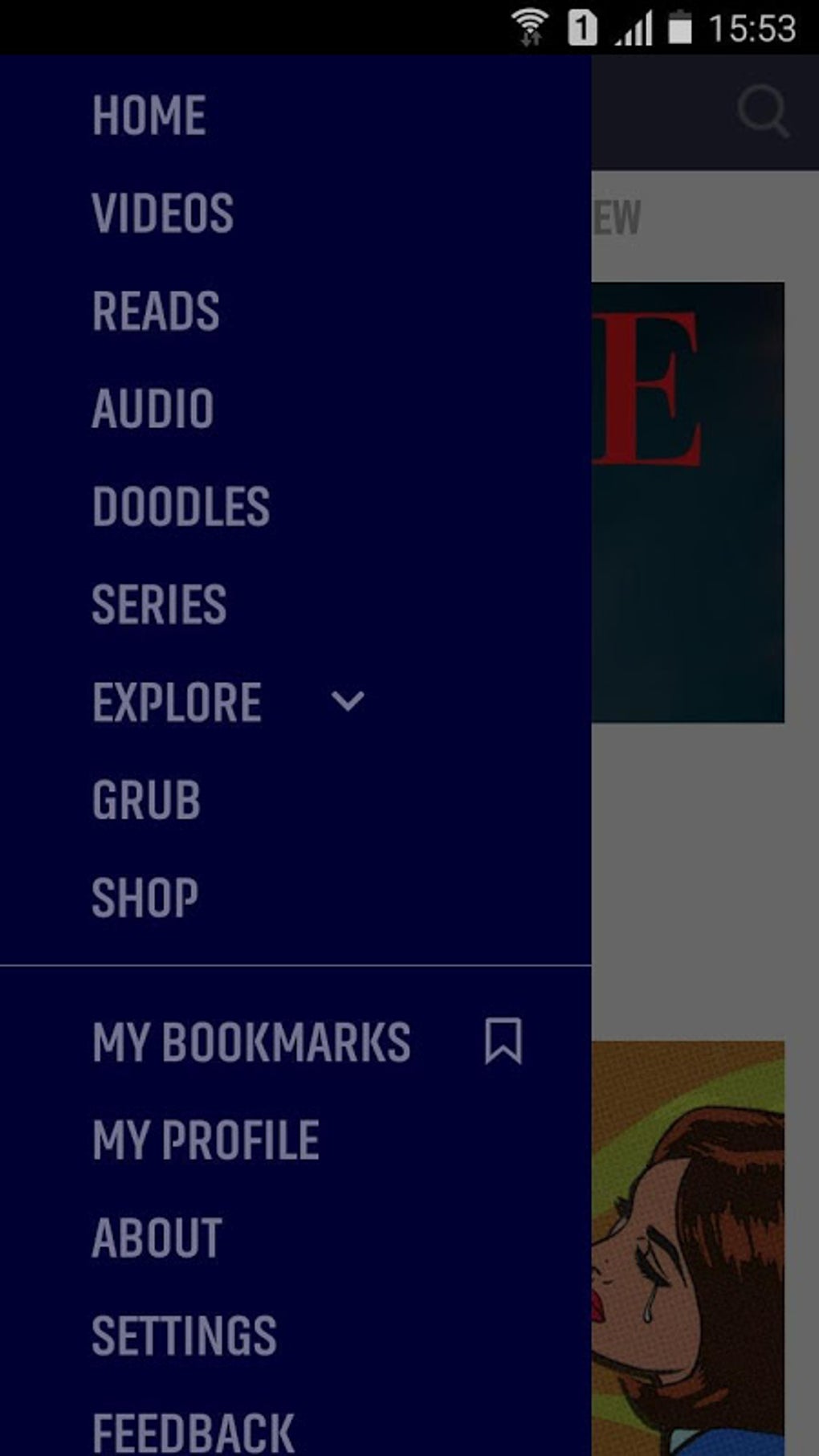Open the About page
Screen dimensions: 819x1456
click(x=157, y=1238)
